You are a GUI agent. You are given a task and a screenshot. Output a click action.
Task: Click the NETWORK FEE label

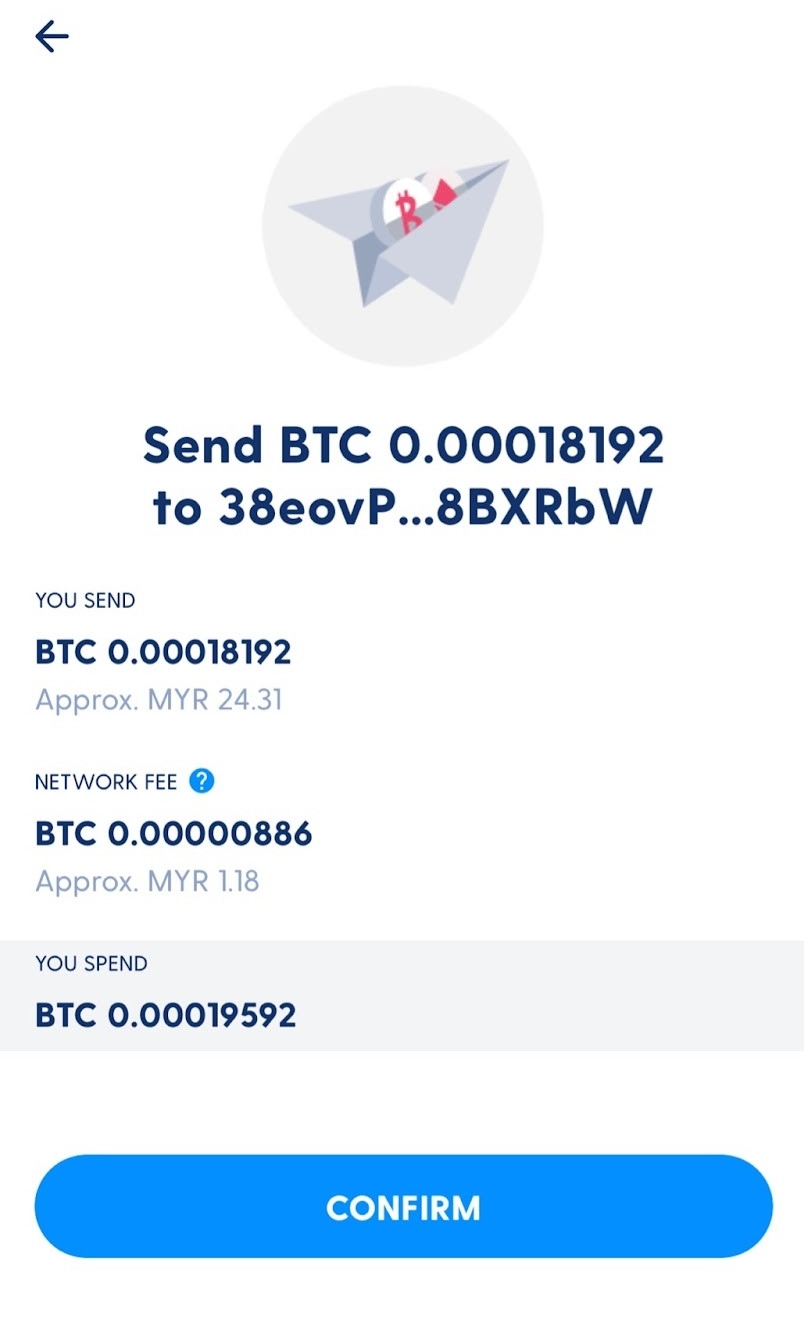[x=108, y=781]
